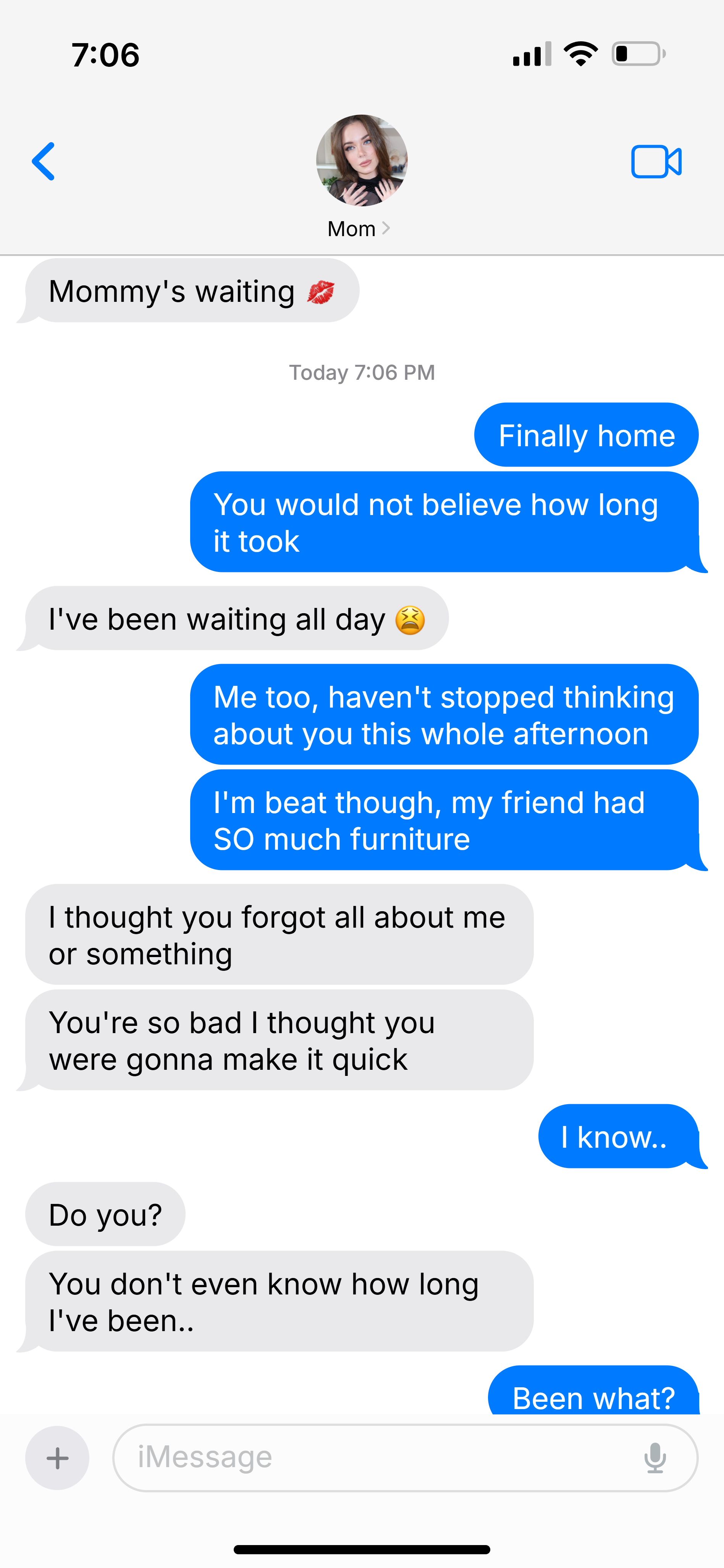Go back to the conversations list
This screenshot has height=1568, width=724.
[44, 161]
